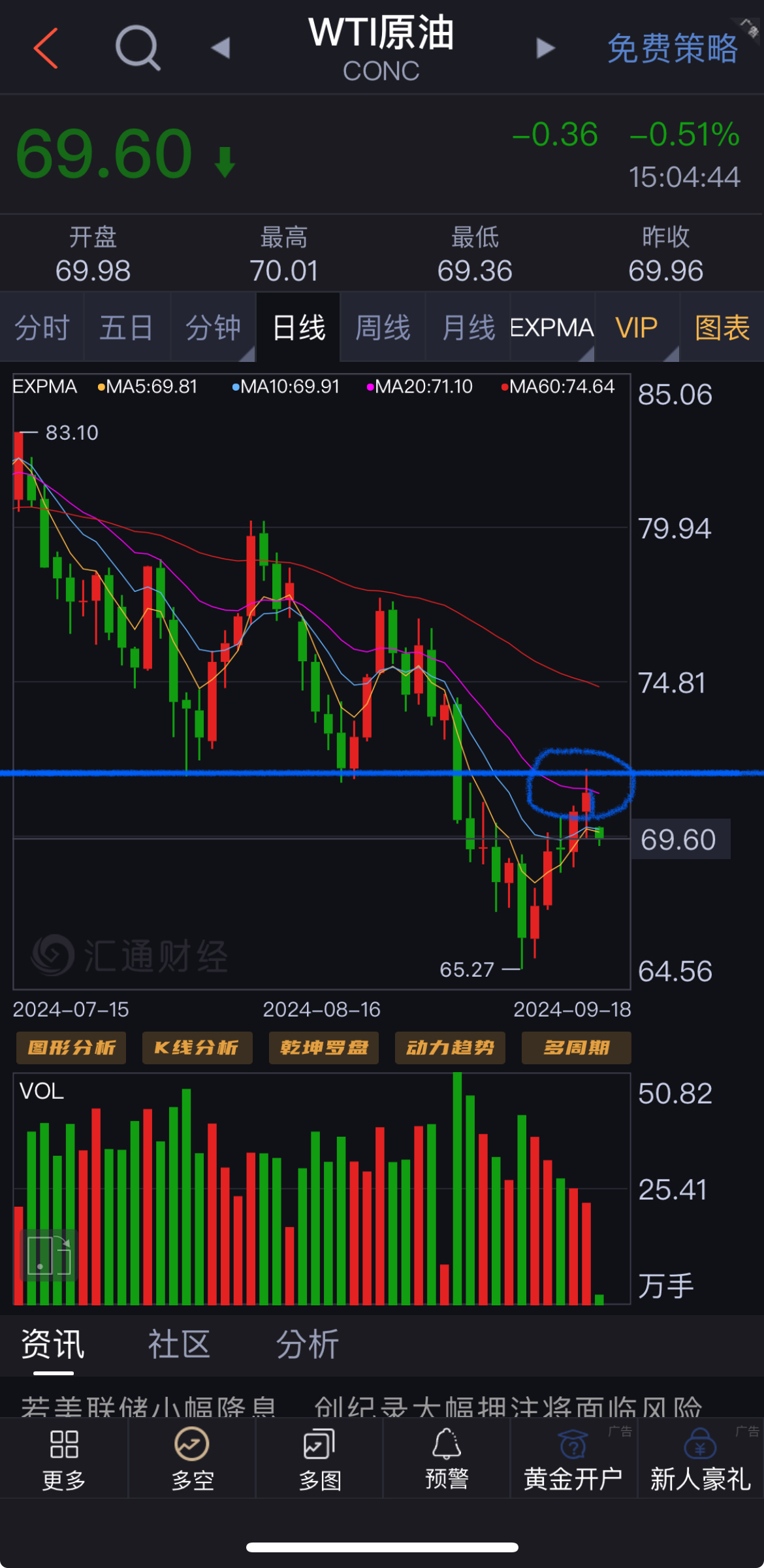
Task: Open the EXPMA indicator dropdown
Action: click(552, 327)
